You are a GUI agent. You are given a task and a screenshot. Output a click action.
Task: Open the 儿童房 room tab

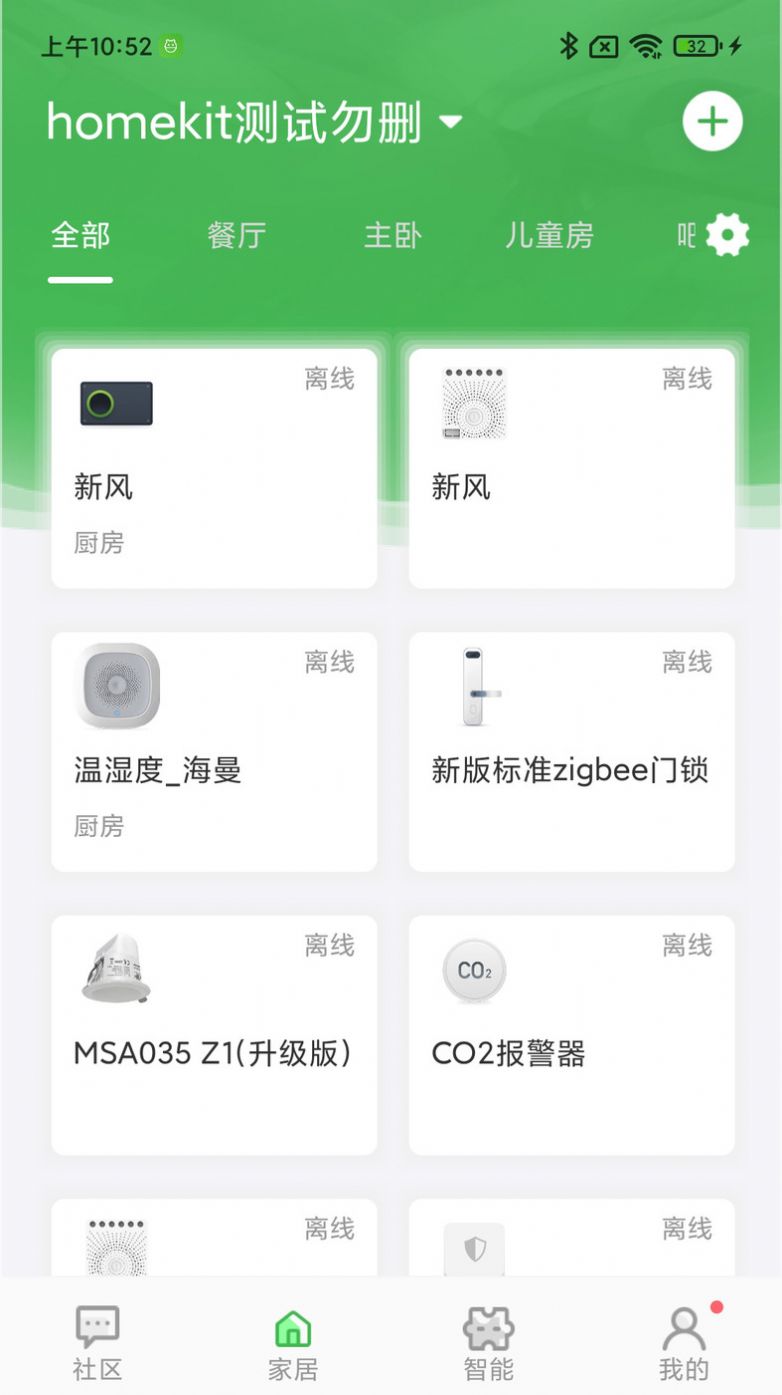[x=549, y=235]
